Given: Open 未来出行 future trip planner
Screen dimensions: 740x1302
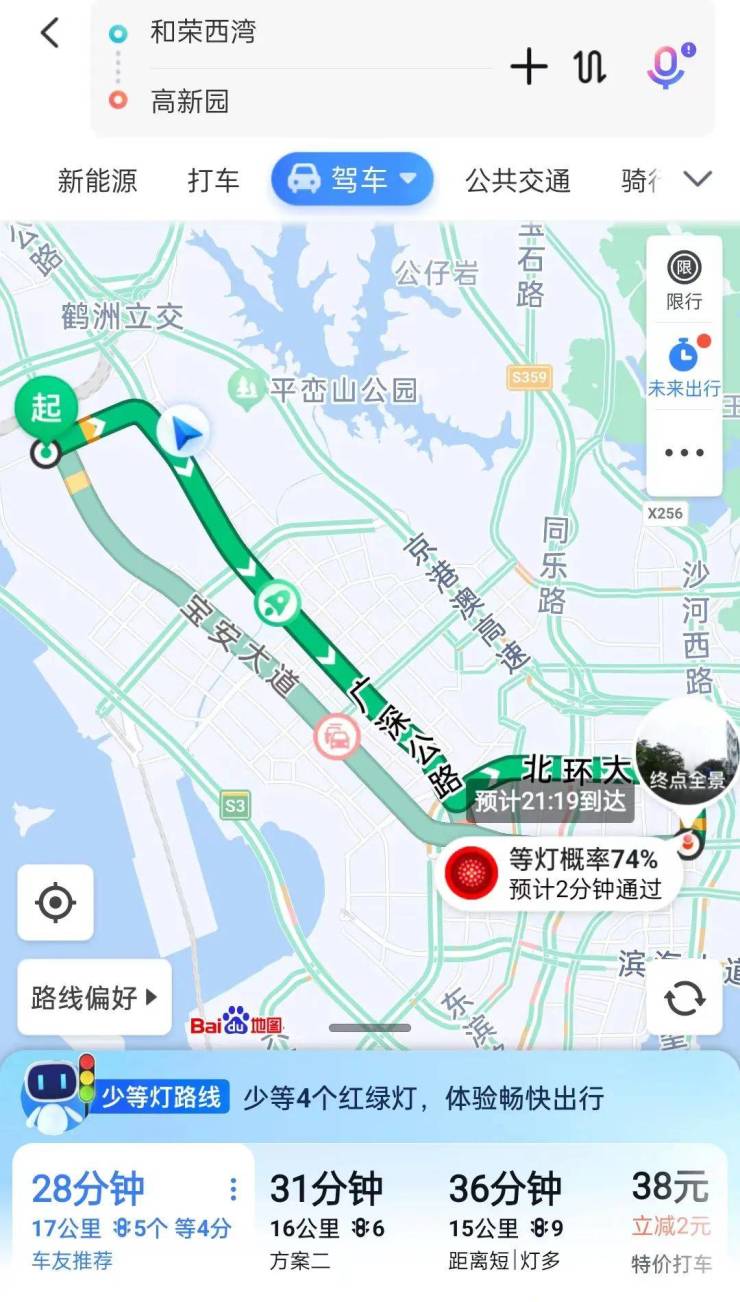Looking at the screenshot, I should tap(684, 367).
